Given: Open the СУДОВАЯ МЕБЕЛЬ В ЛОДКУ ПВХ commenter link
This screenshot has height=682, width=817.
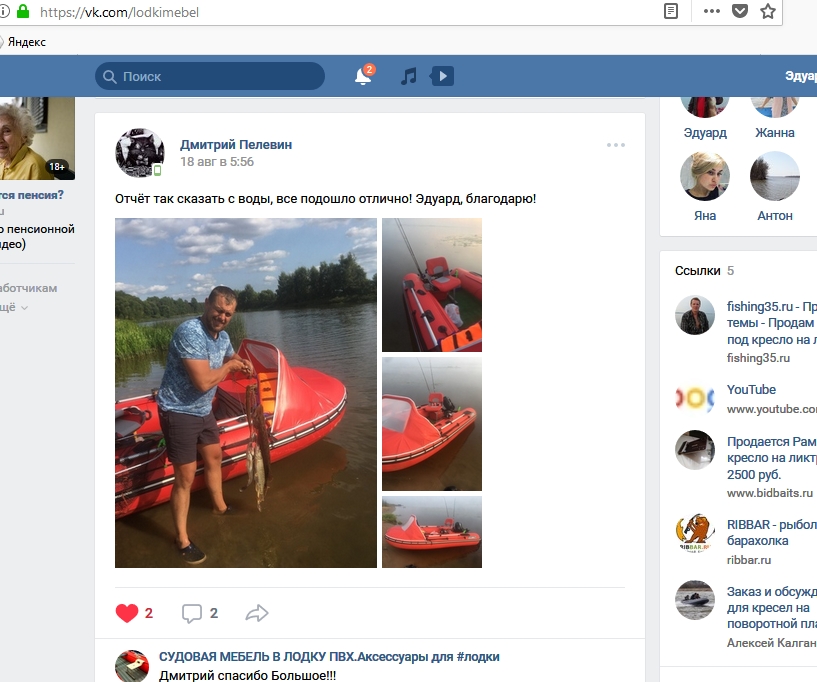Looking at the screenshot, I should 329,657.
